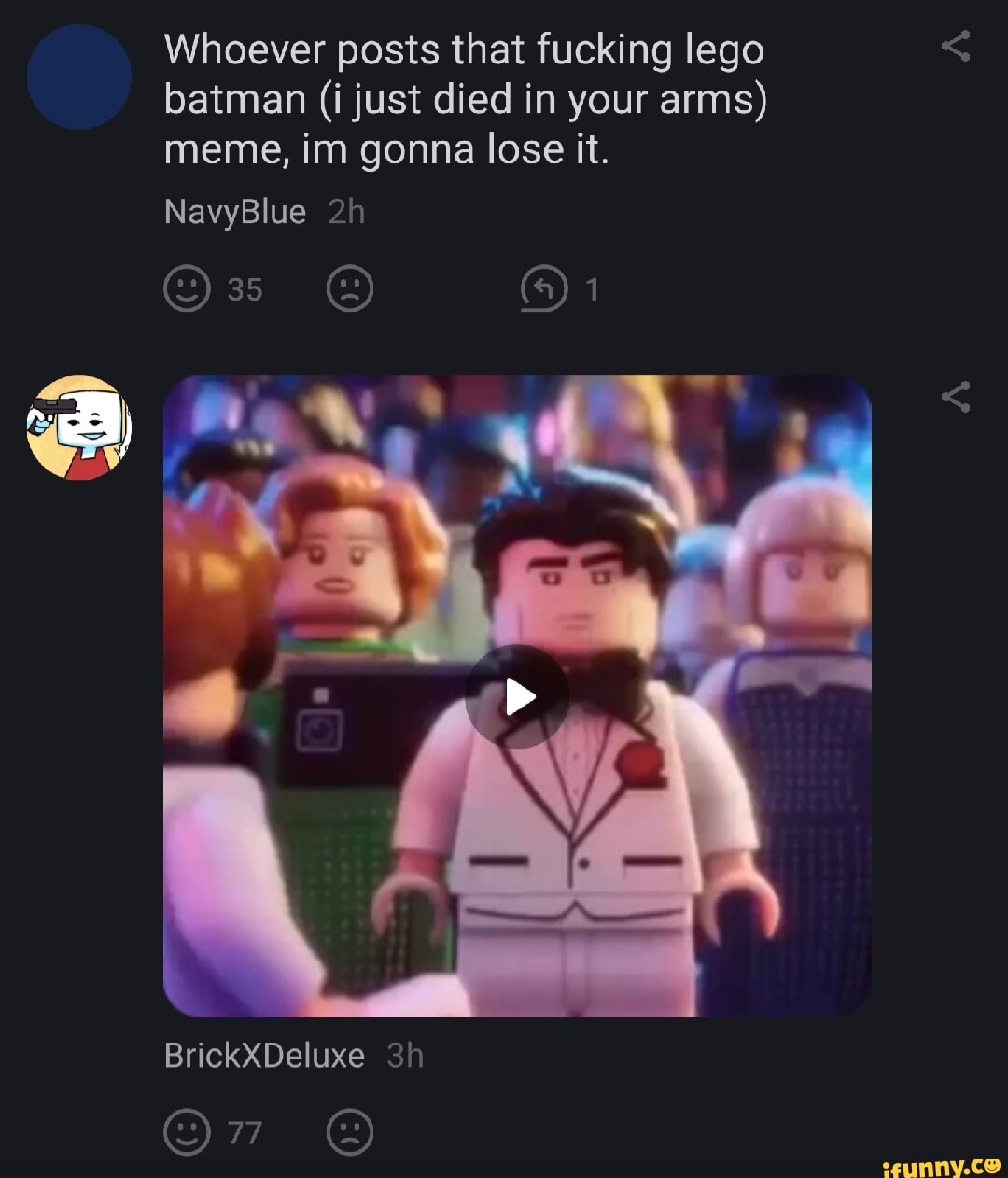Open NavyBlue's profile via username
Screen dimensions: 1008x1178
click(235, 211)
